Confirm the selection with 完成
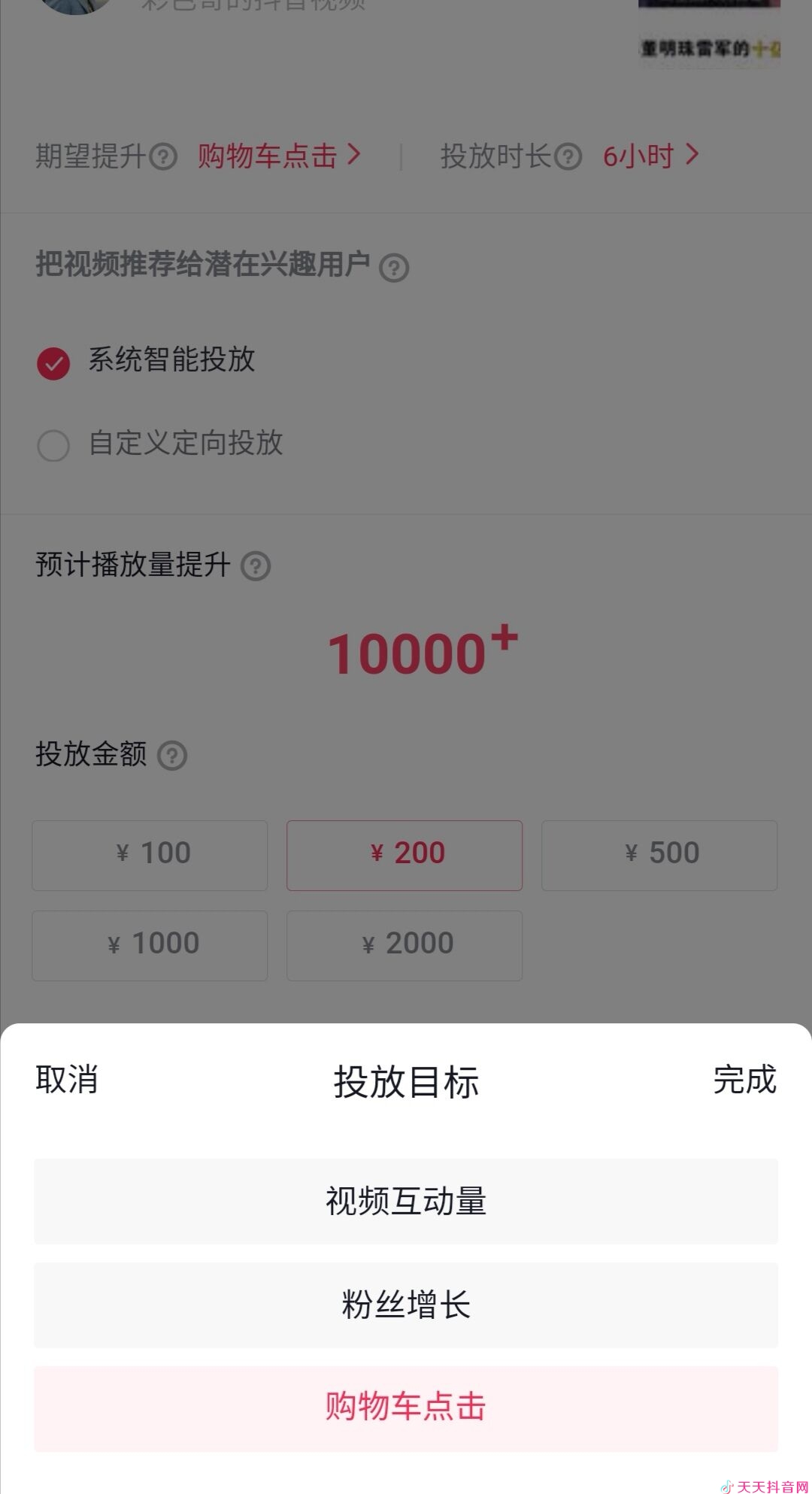This screenshot has width=812, height=1494. (744, 1080)
